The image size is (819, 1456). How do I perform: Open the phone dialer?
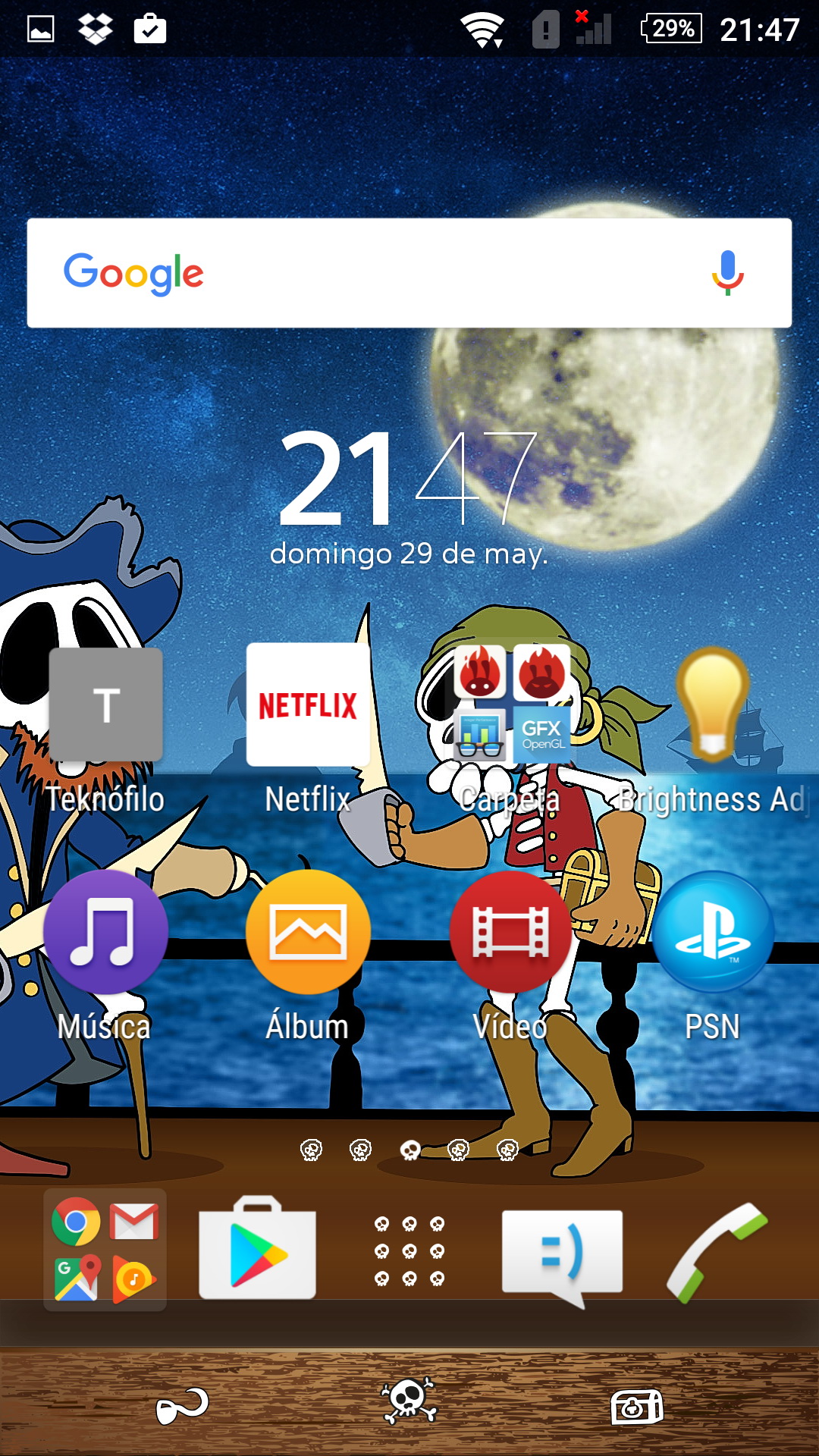[x=716, y=1251]
